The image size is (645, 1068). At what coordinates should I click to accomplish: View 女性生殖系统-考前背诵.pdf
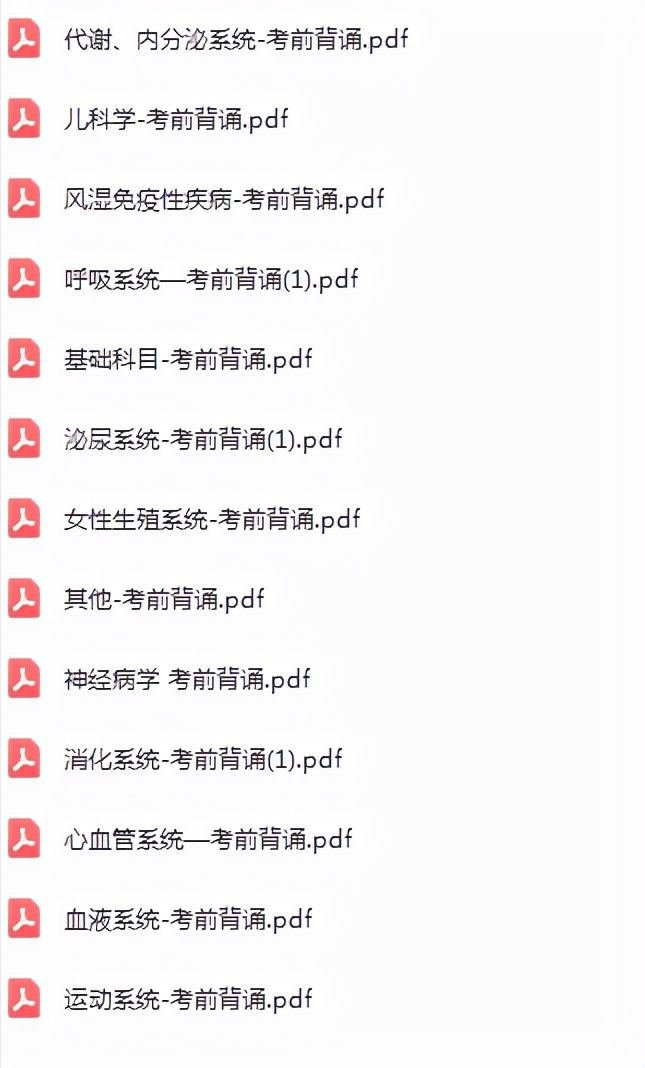210,519
